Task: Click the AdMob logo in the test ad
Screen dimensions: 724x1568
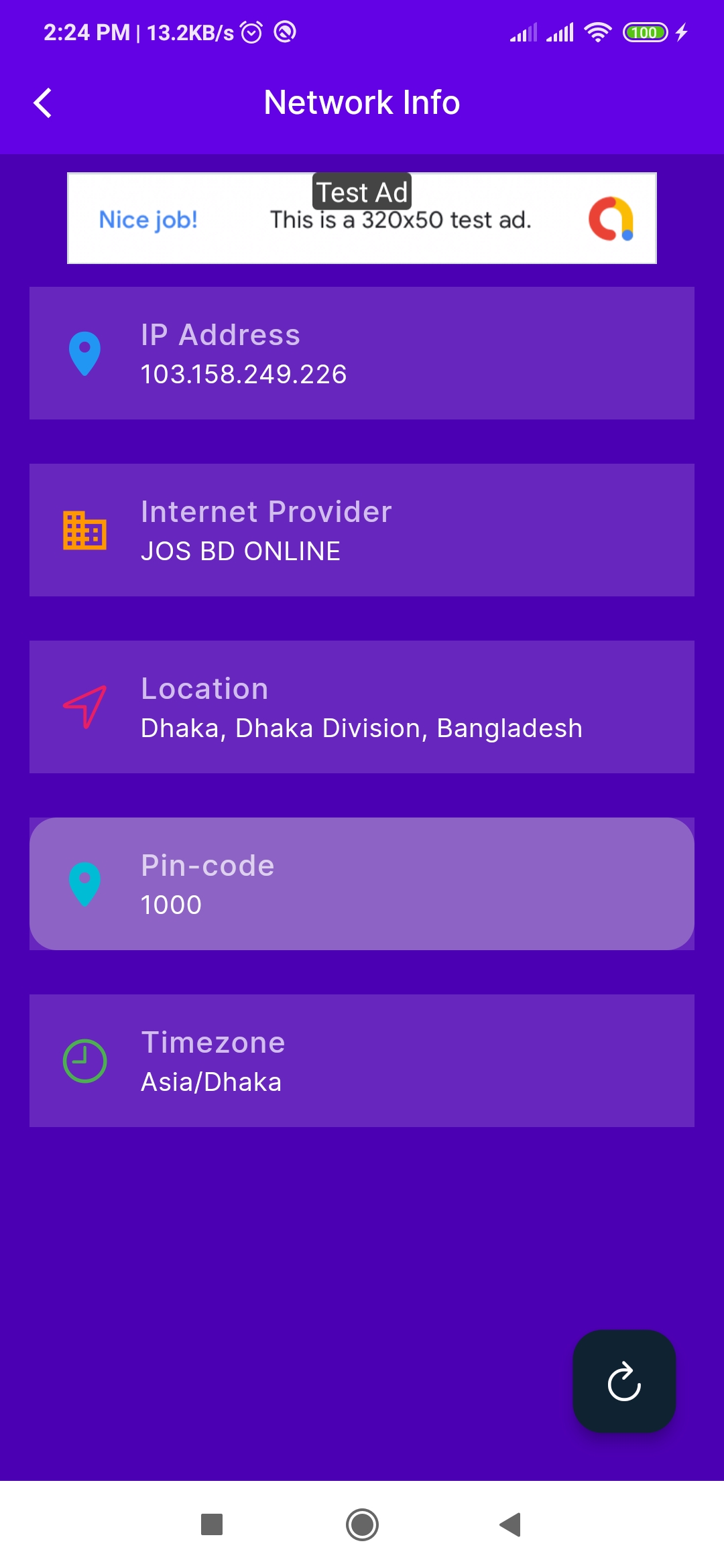Action: click(x=611, y=218)
